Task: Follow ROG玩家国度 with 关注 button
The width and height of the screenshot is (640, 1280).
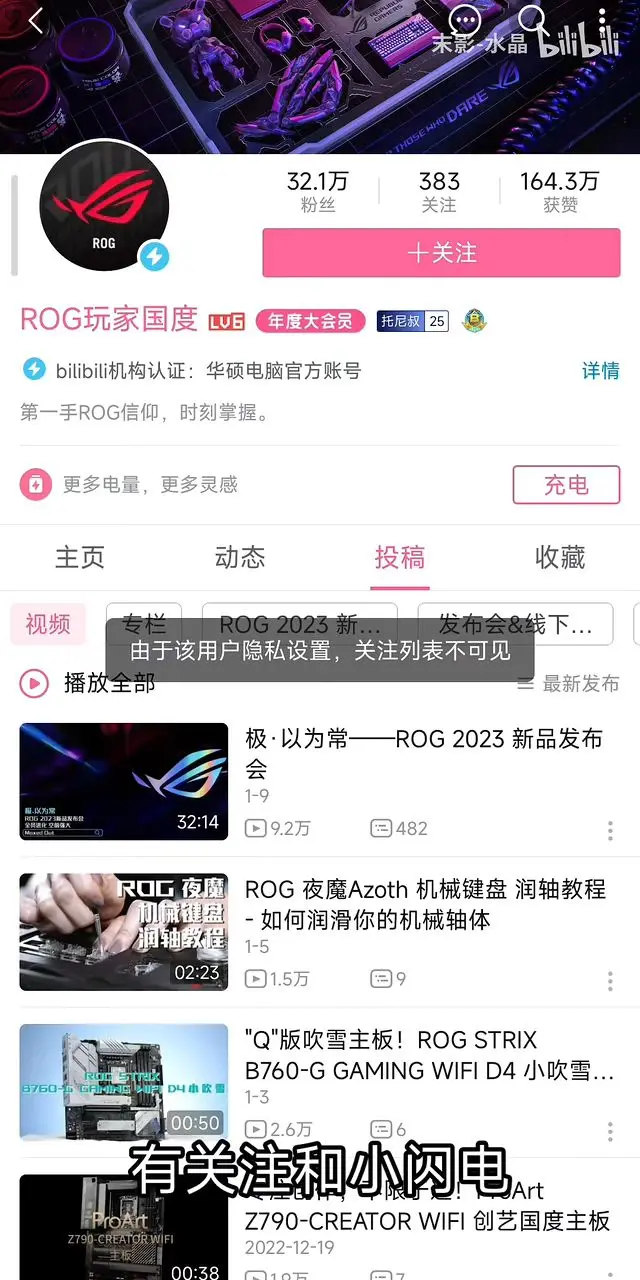Action: pyautogui.click(x=441, y=253)
